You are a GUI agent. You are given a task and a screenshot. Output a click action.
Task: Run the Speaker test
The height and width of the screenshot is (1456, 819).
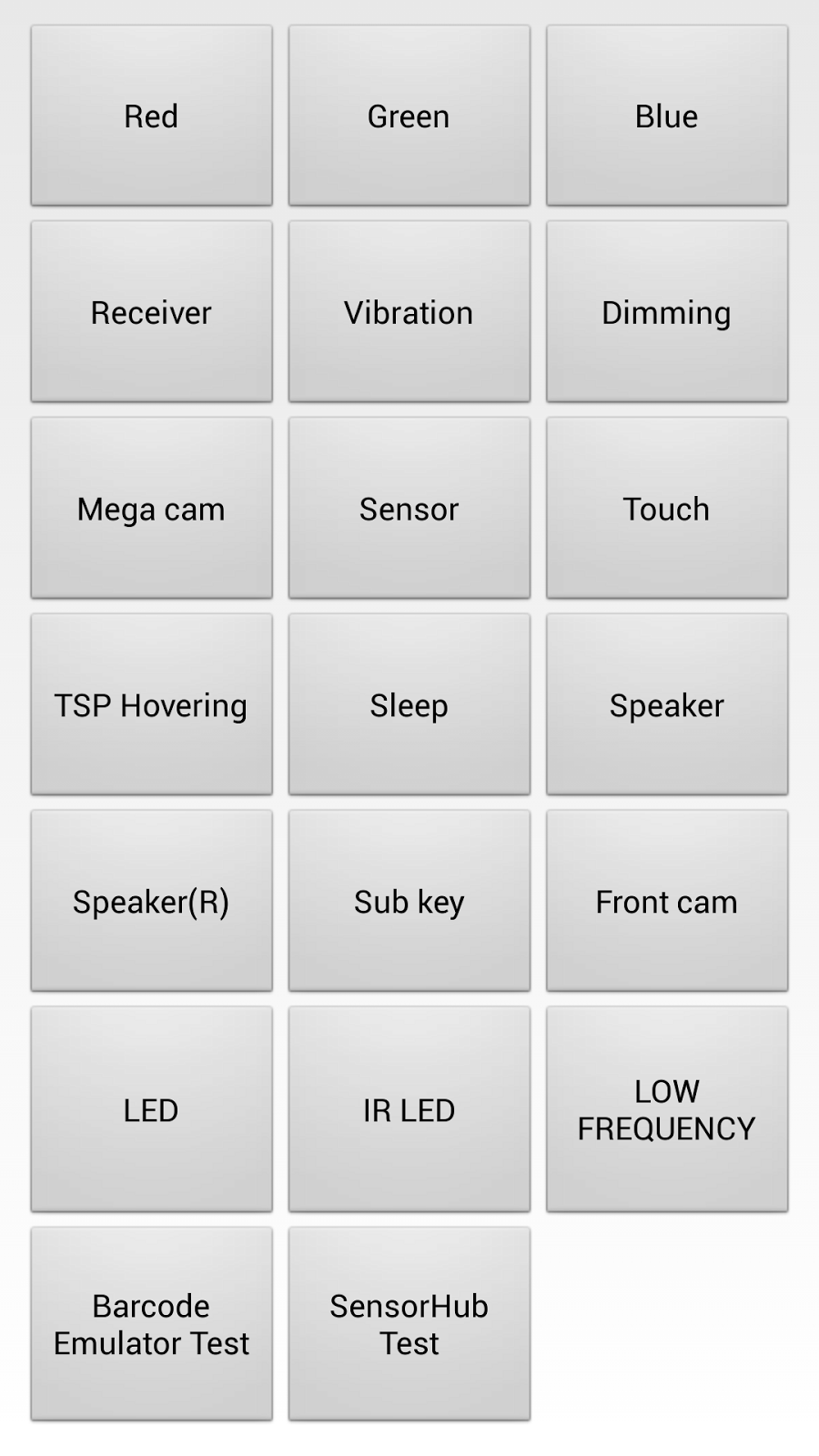click(666, 704)
